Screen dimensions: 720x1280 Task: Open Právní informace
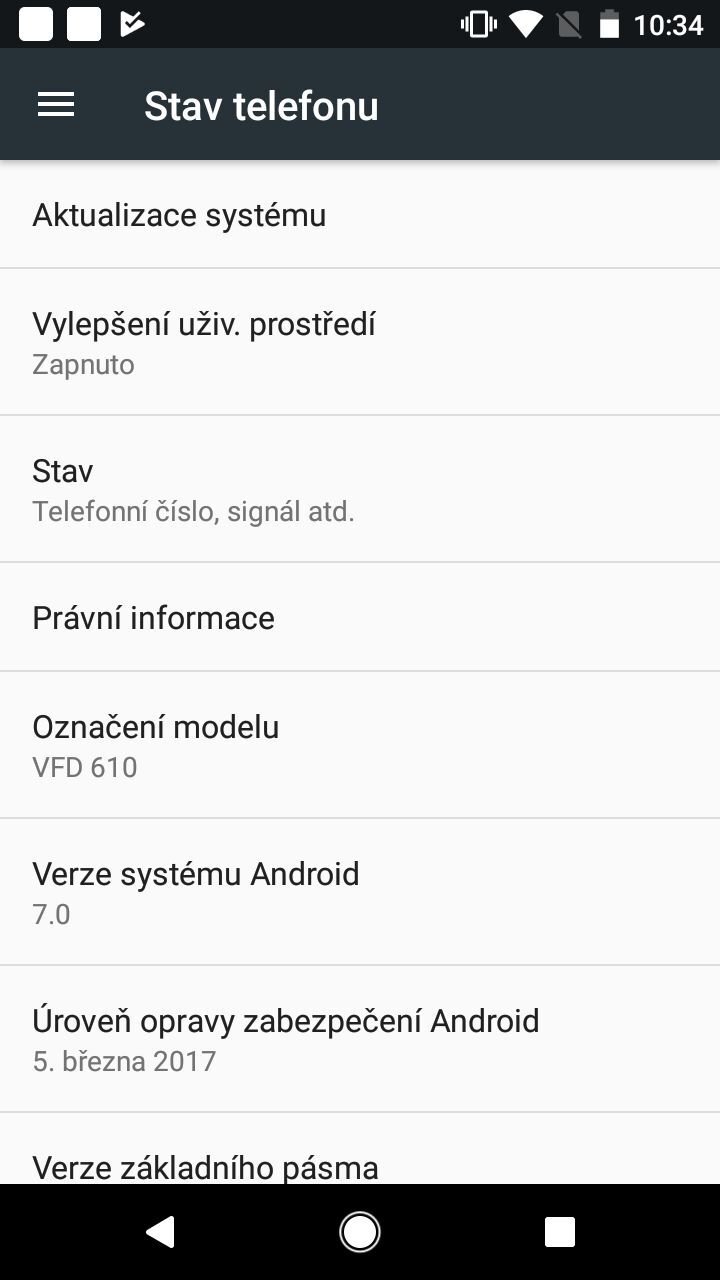point(153,617)
